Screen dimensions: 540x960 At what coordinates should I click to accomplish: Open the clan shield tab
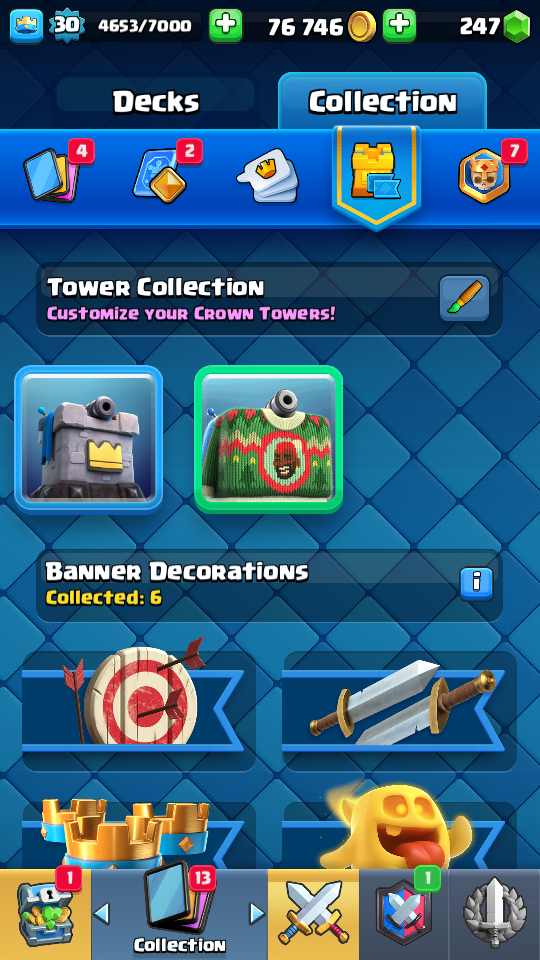pos(403,914)
